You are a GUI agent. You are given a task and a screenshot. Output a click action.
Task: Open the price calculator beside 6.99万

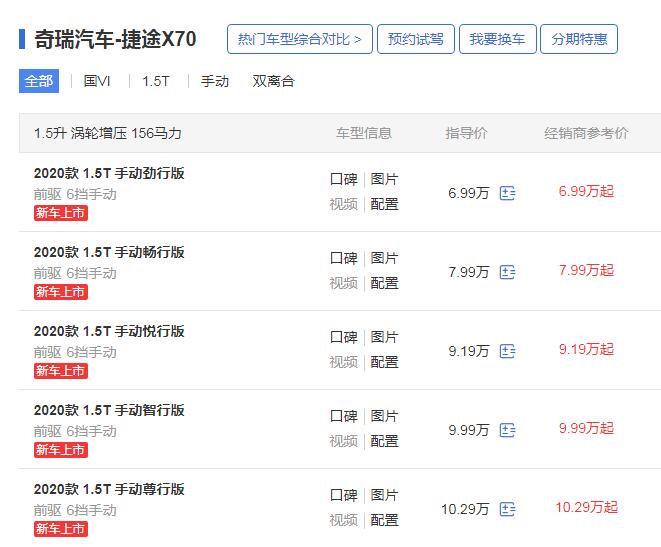(507, 193)
